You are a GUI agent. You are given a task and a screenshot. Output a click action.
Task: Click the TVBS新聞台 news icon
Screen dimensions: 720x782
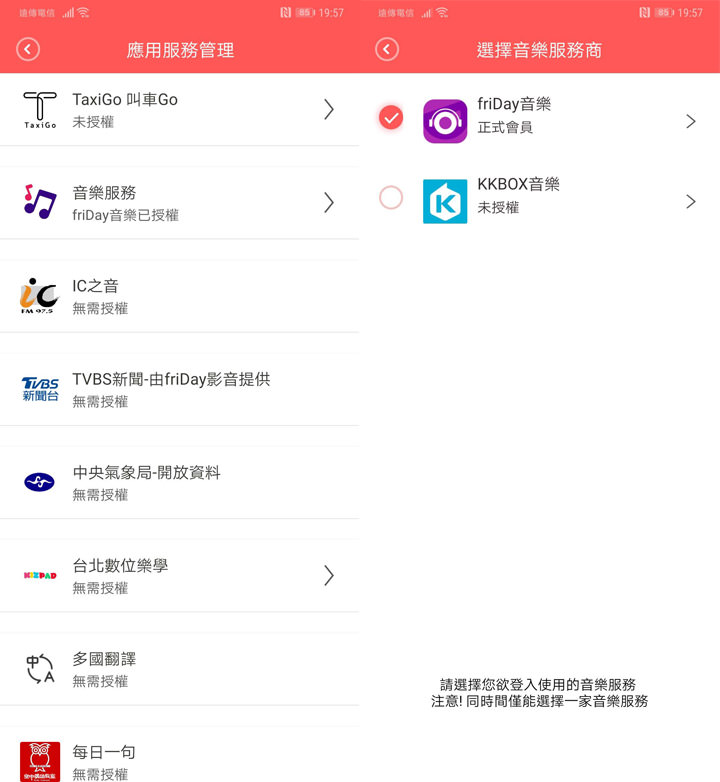coord(38,388)
